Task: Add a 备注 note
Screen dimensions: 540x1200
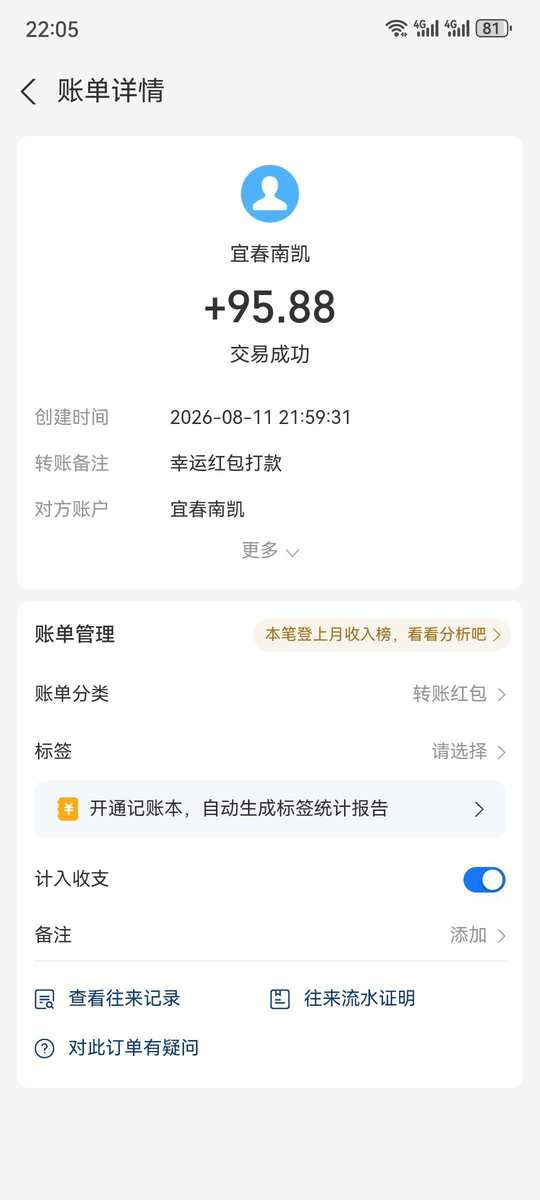Action: point(270,935)
